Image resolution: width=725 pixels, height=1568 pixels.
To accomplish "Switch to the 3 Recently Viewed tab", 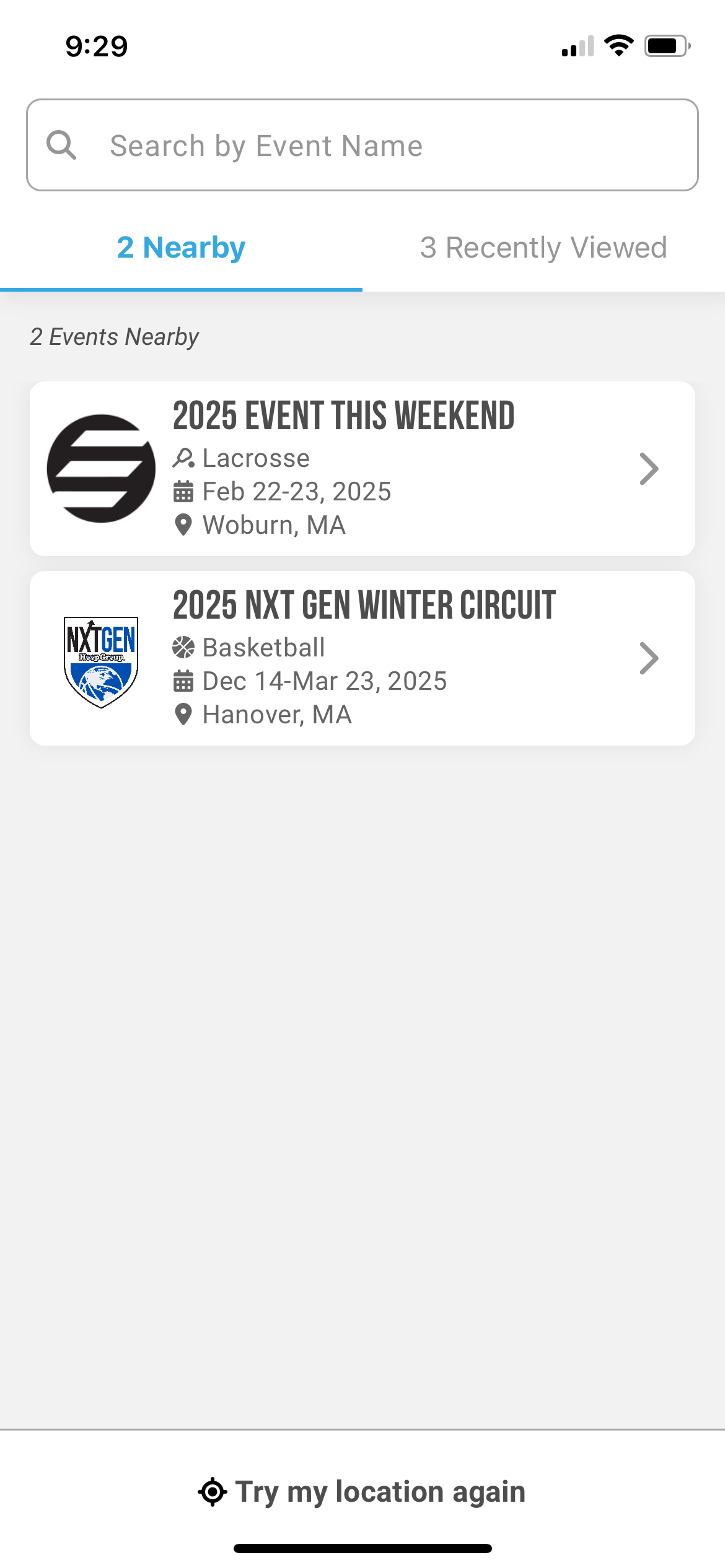I will (x=543, y=248).
